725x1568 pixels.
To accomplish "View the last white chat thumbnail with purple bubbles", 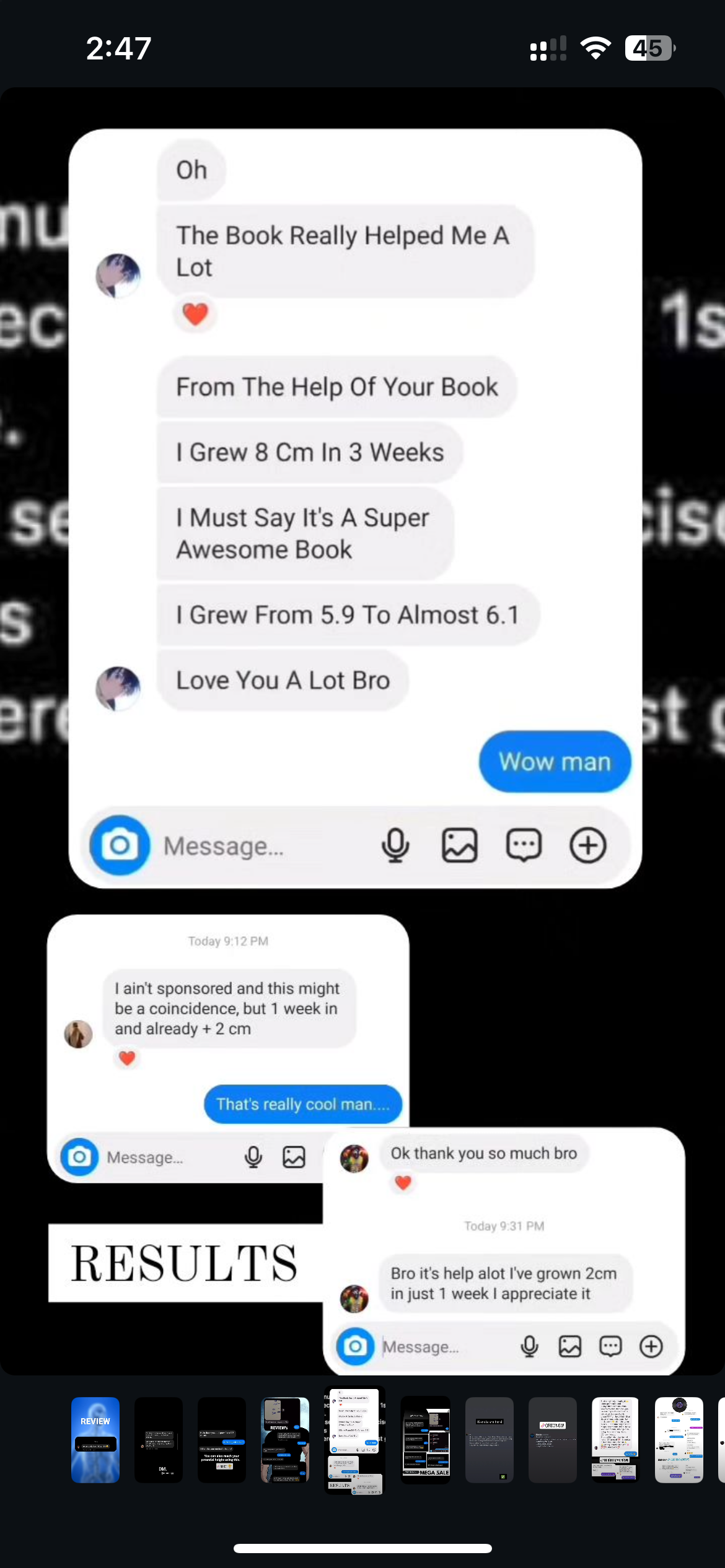I will coord(679,1439).
